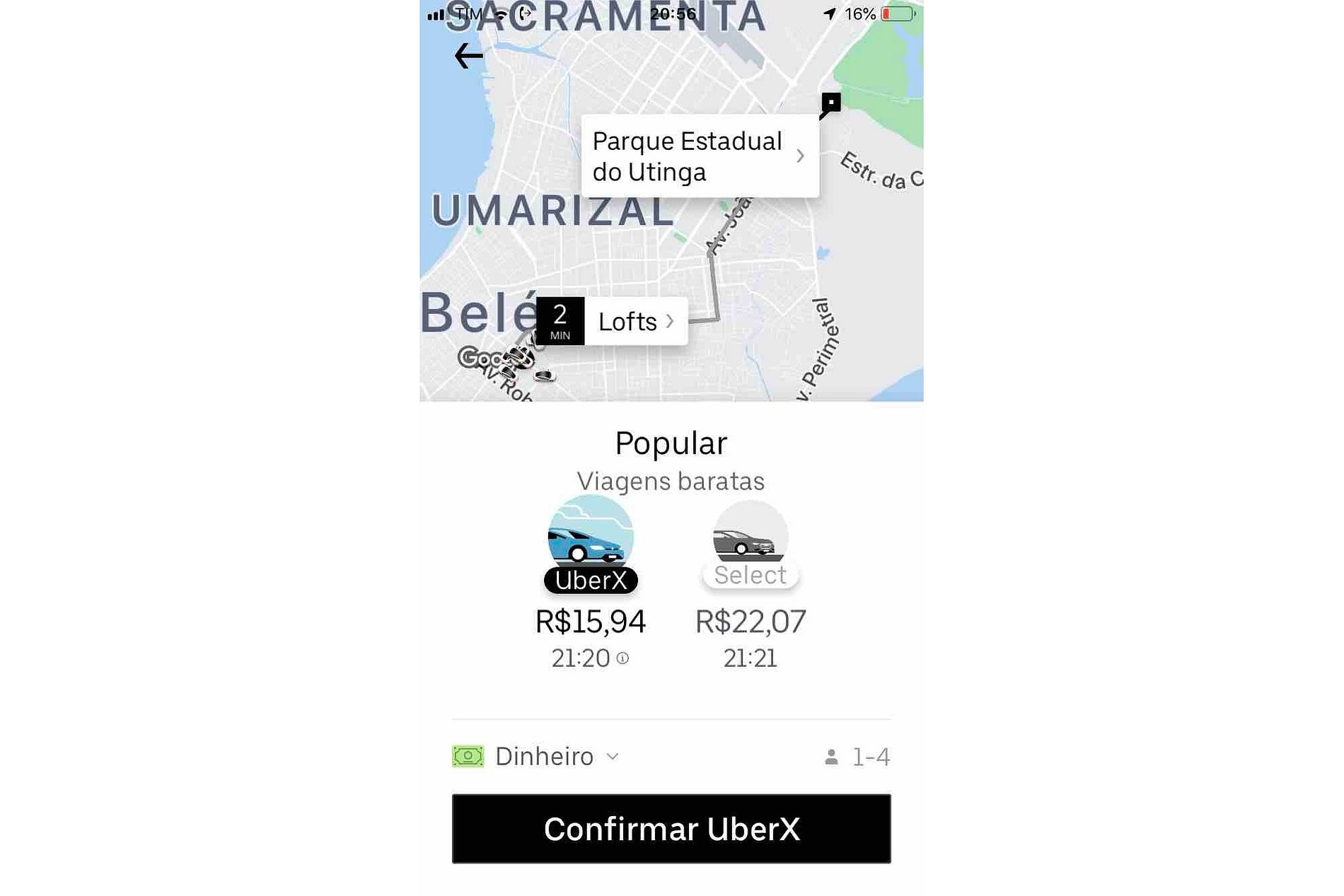Select the UberX ride option
Image resolution: width=1344 pixels, height=896 pixels.
point(591,545)
